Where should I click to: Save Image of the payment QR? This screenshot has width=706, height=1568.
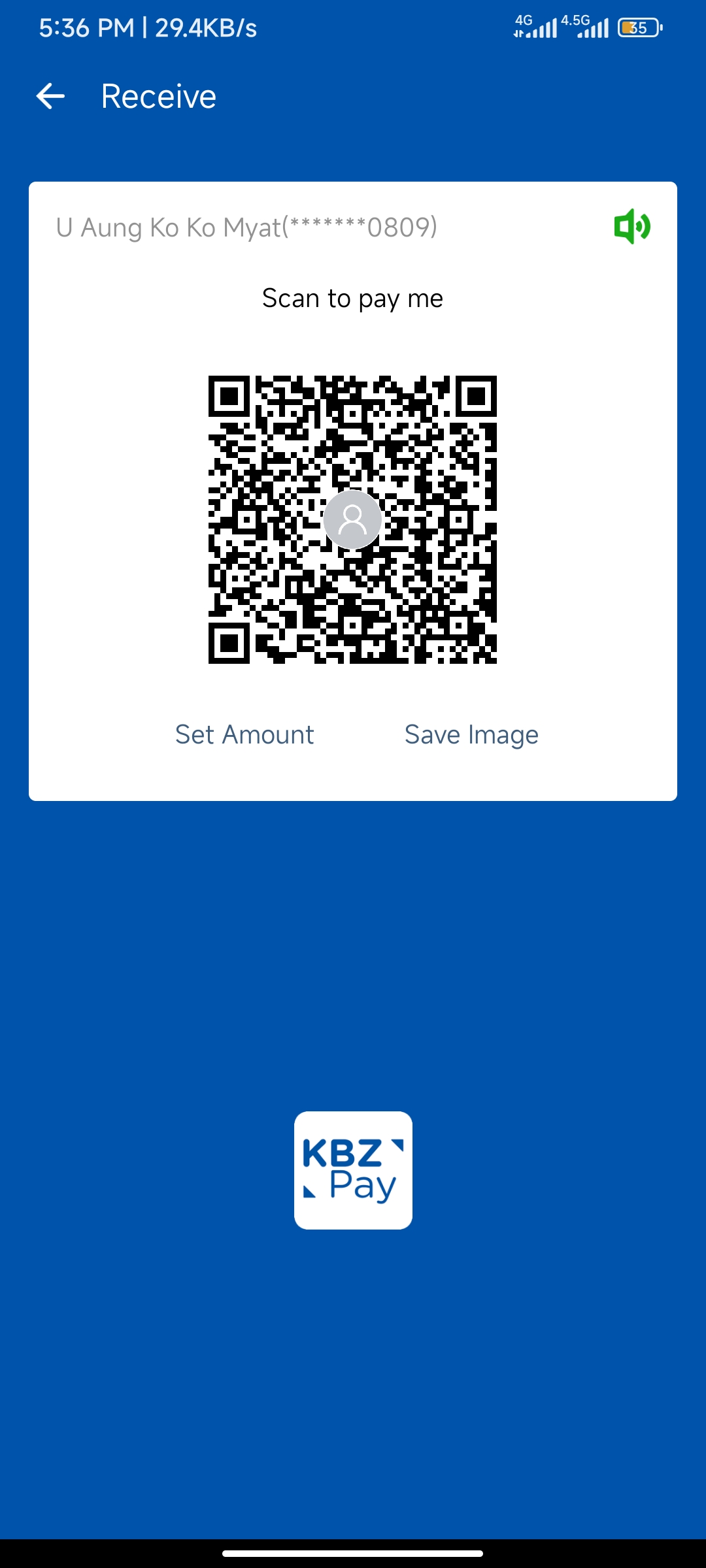point(471,734)
